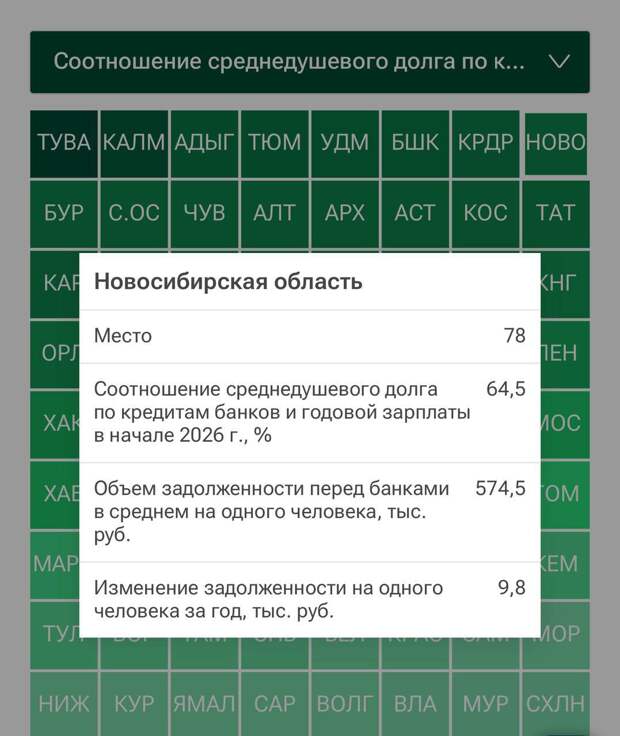Tap the АЛТ region tile
Image resolution: width=620 pixels, height=736 pixels.
tap(274, 213)
